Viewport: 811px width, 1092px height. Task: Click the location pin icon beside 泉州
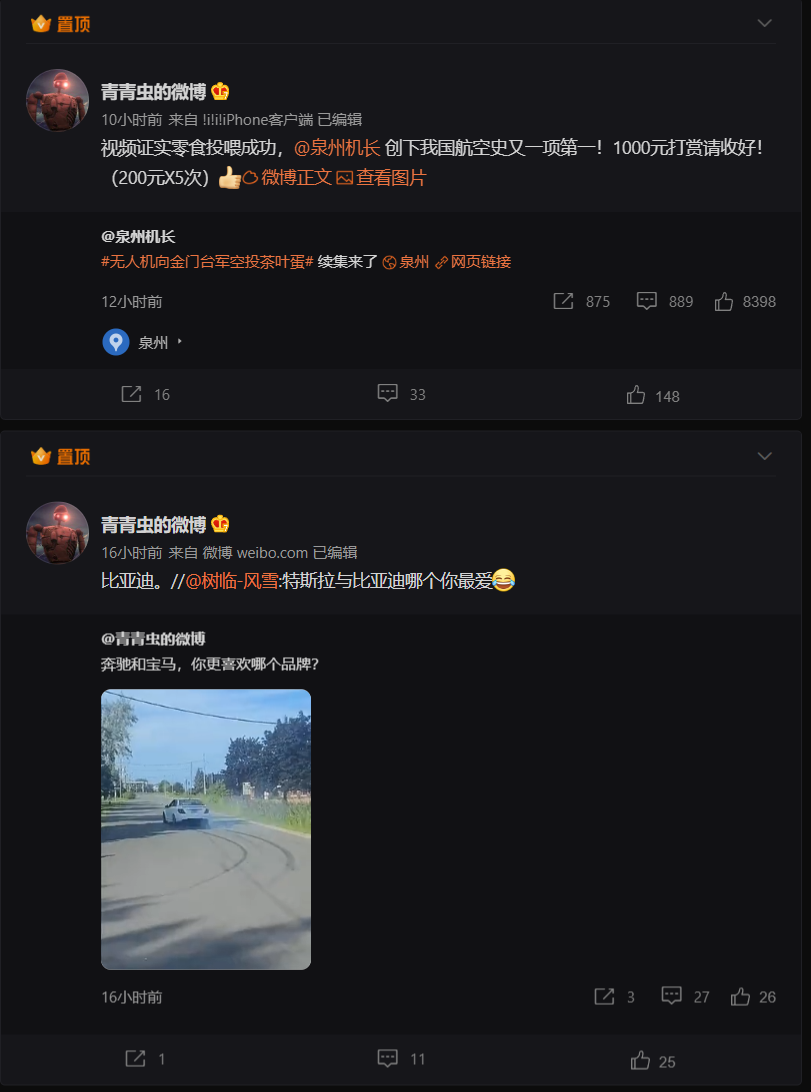click(116, 341)
